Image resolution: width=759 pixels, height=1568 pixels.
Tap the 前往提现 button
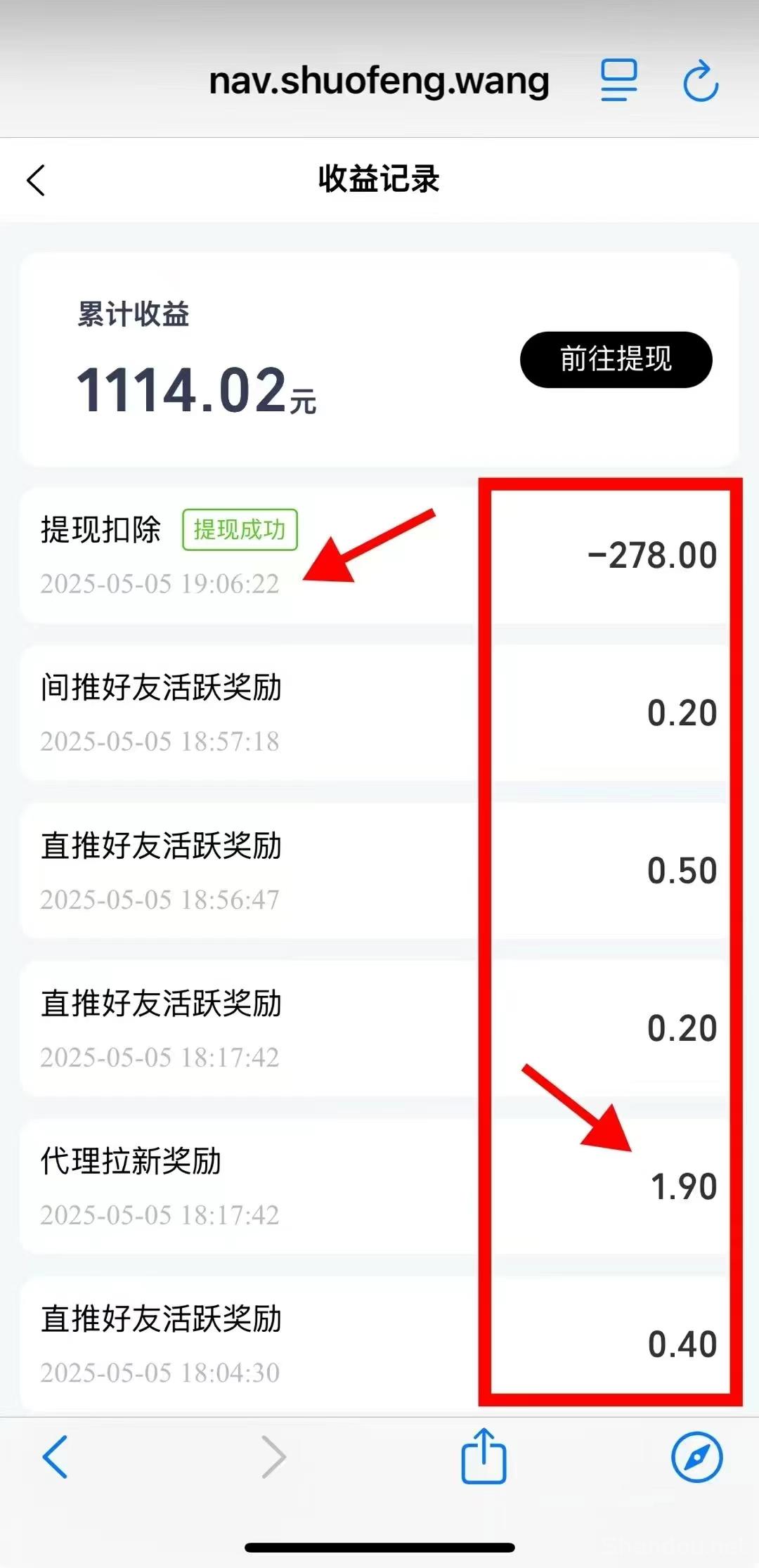pyautogui.click(x=616, y=359)
